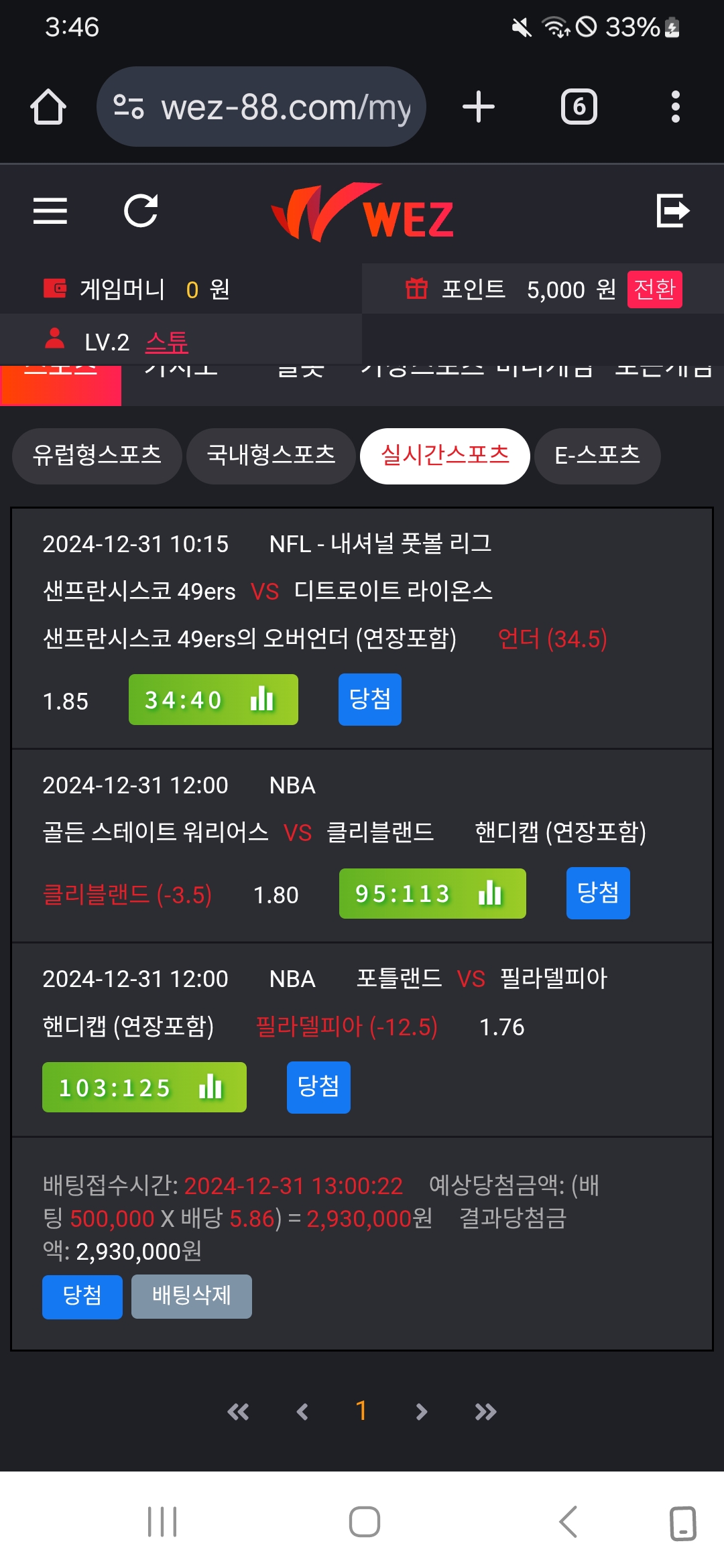The image size is (724, 1568).
Task: Open a new browser tab
Action: tap(479, 107)
